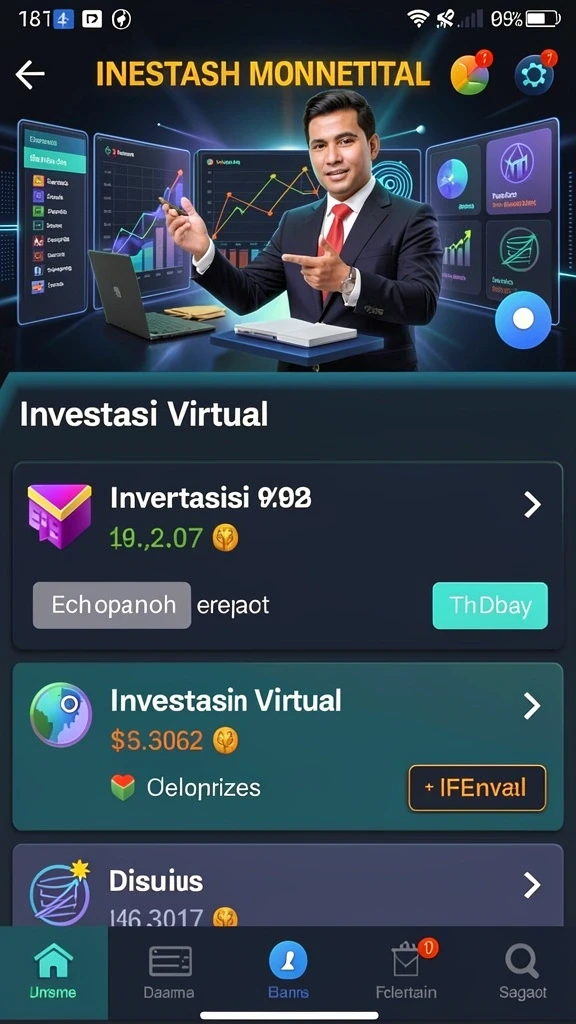Switch to the Unsme home tab
This screenshot has height=1024, width=576.
[x=53, y=971]
